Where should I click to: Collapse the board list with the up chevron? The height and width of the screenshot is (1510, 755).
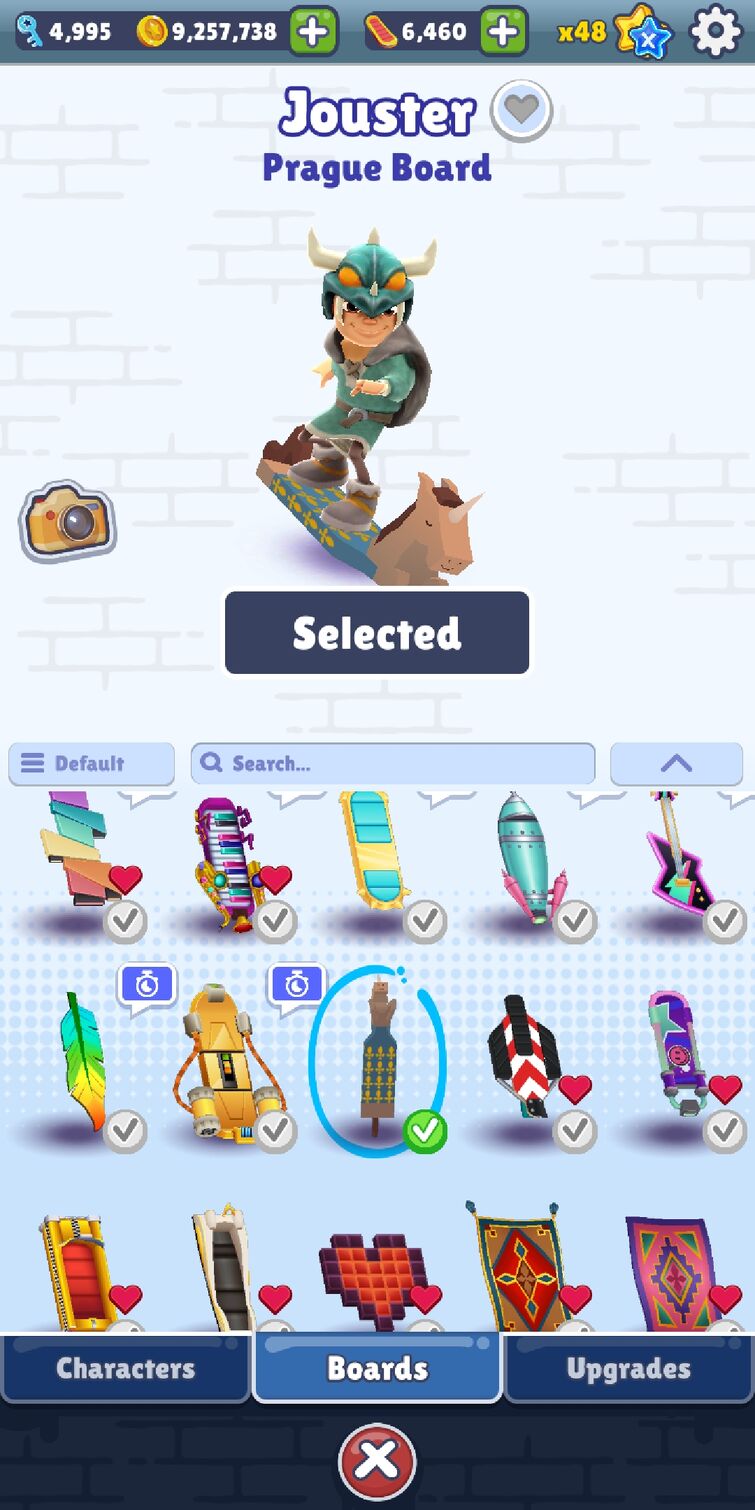(x=676, y=764)
